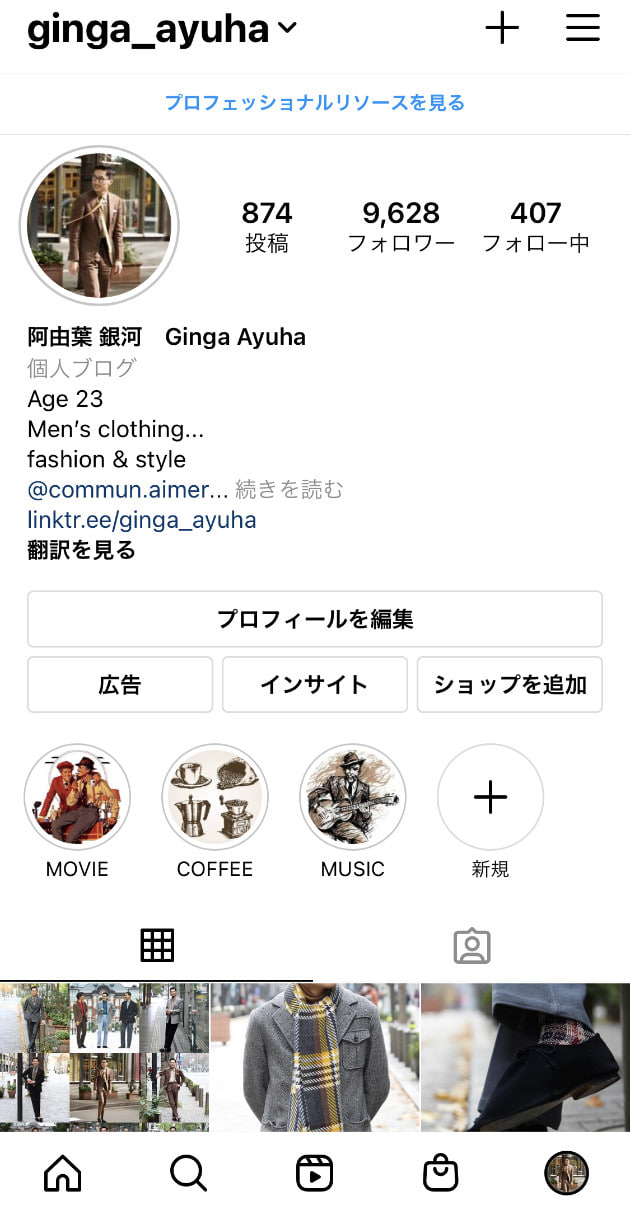The height and width of the screenshot is (1205, 630).
Task: Tap 翻訳を見る to translate the bio
Action: [x=81, y=550]
